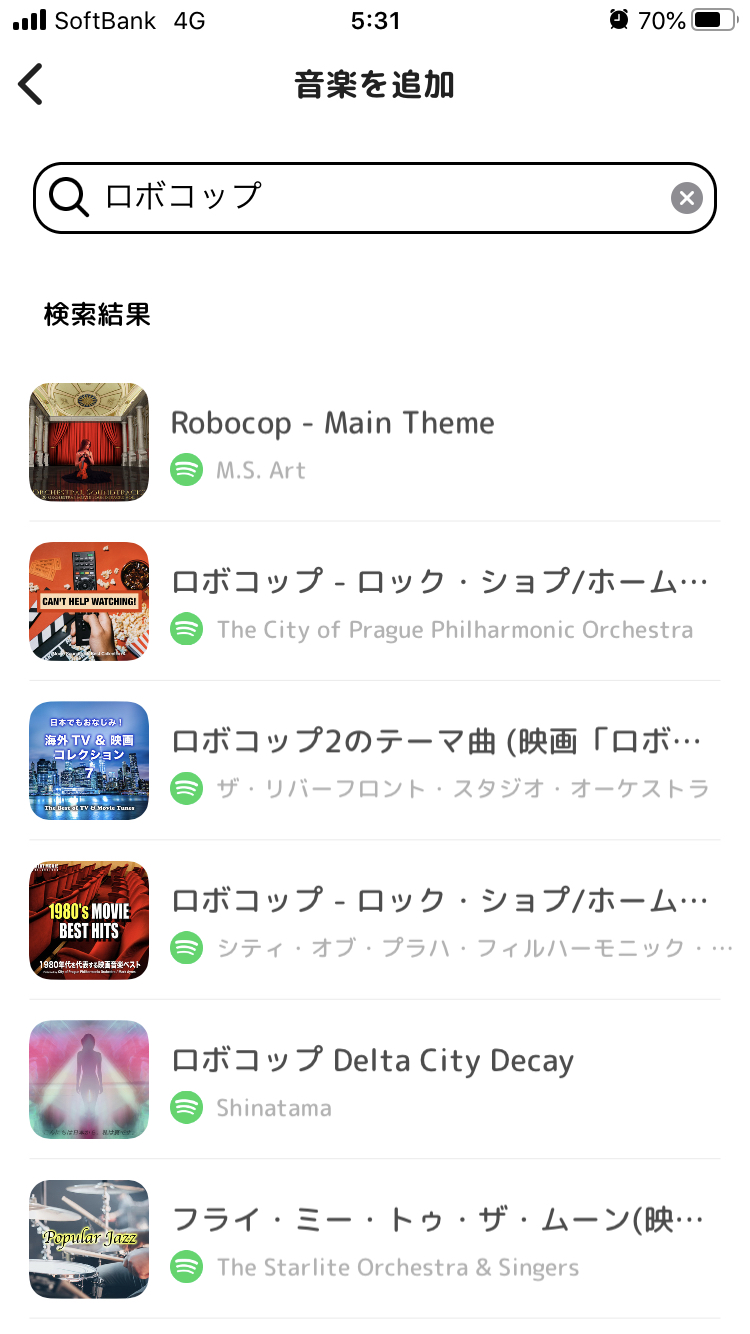Choose the track by The City of Prague Philharmonic Orchestra
Screen dimensions: 750x1334
tap(374, 602)
